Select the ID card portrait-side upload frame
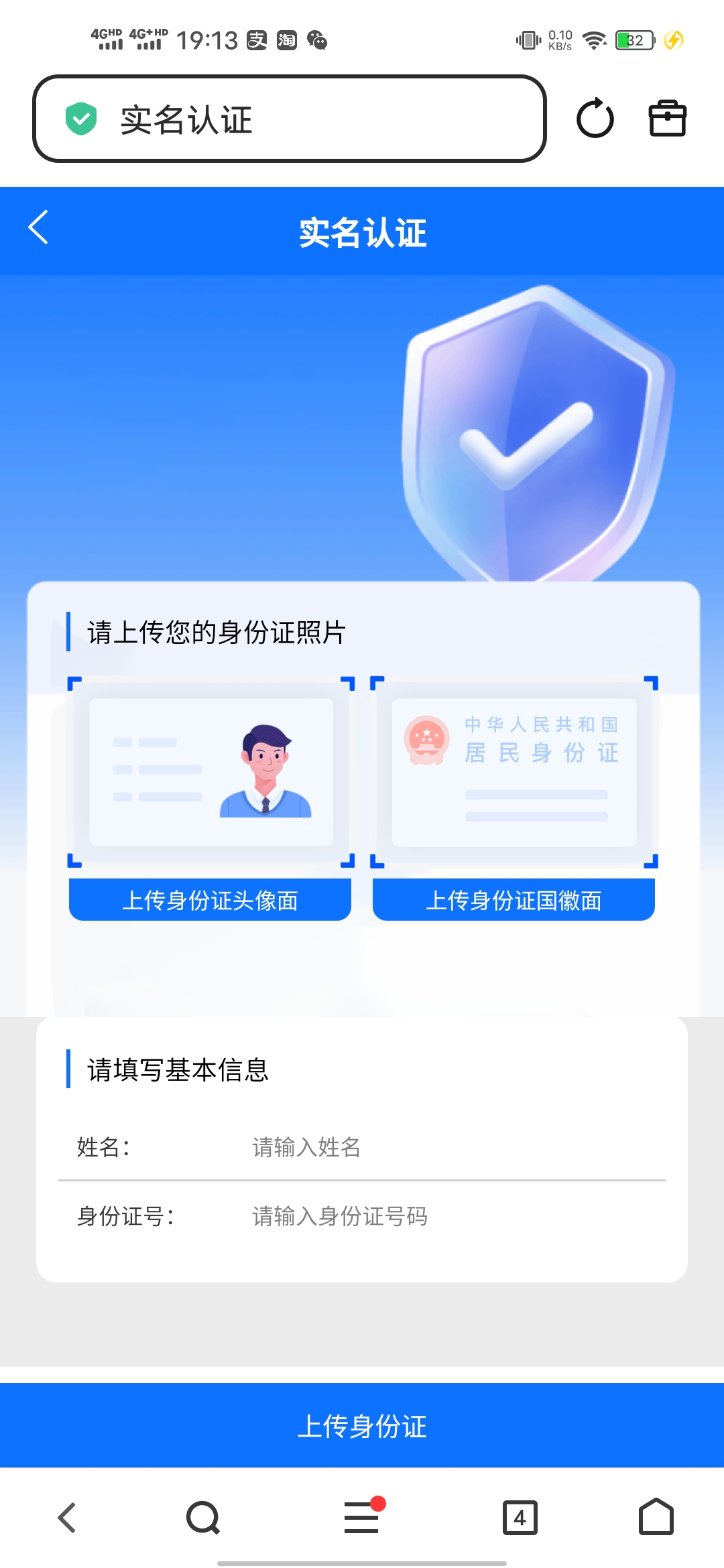Image resolution: width=724 pixels, height=1568 pixels. 210,772
